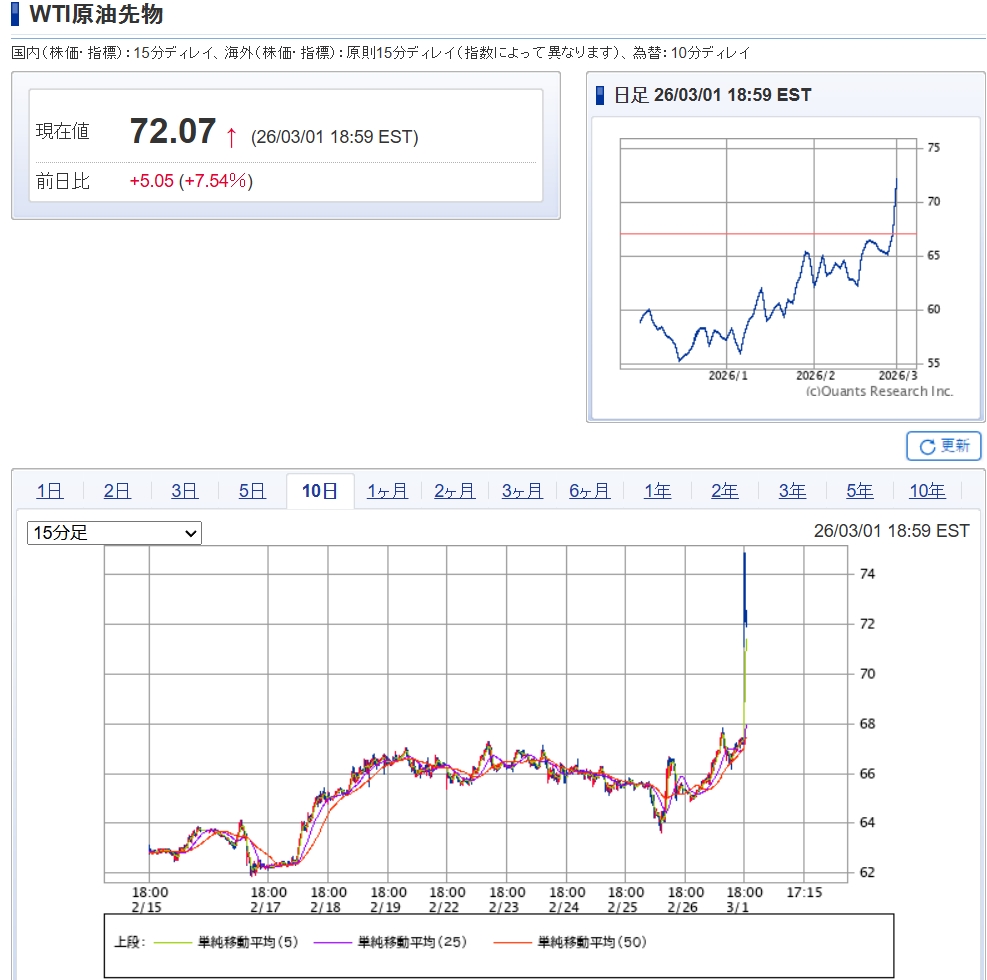
Task: Show the 1ヶ月 chart range
Action: 387,491
